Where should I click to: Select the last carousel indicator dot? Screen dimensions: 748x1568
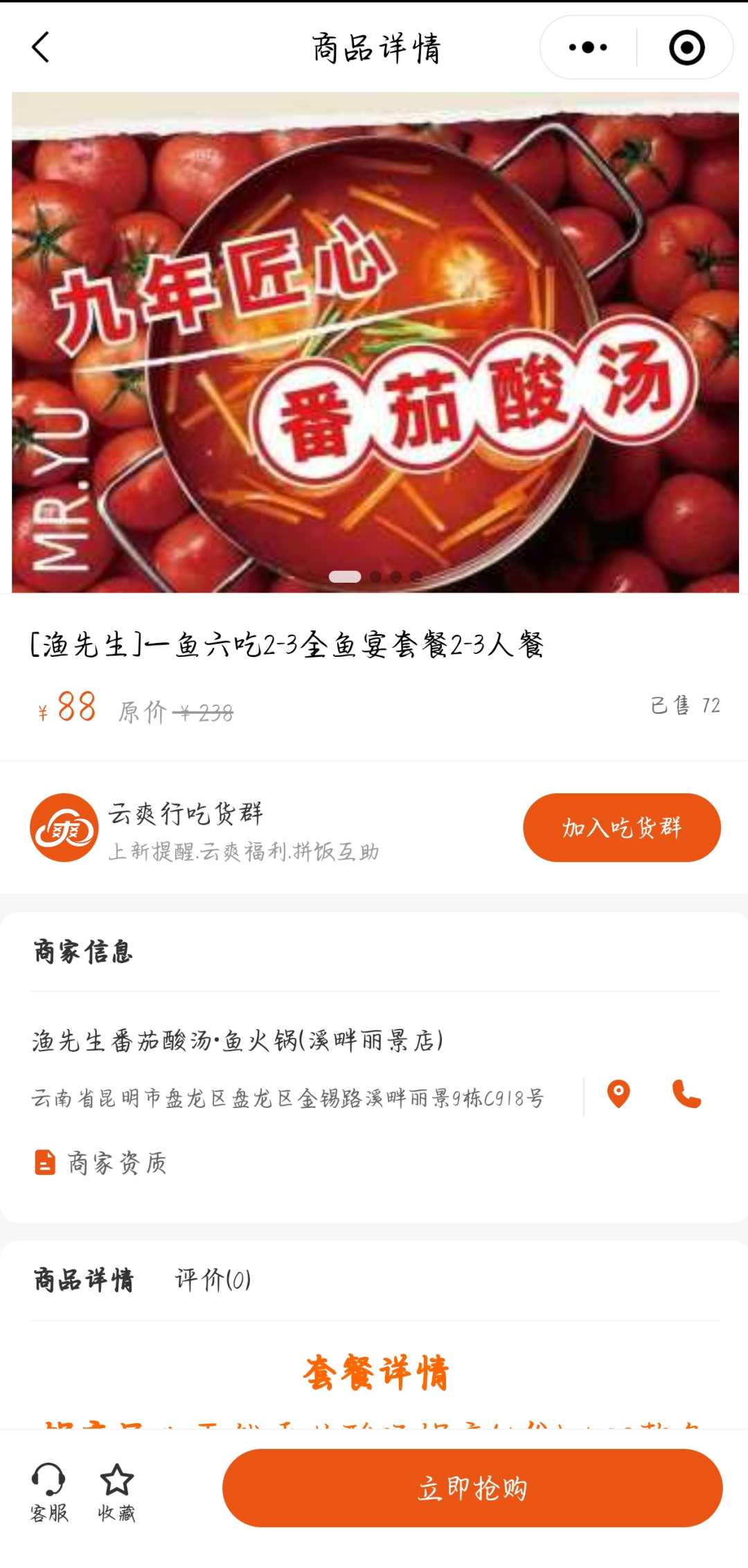click(416, 574)
